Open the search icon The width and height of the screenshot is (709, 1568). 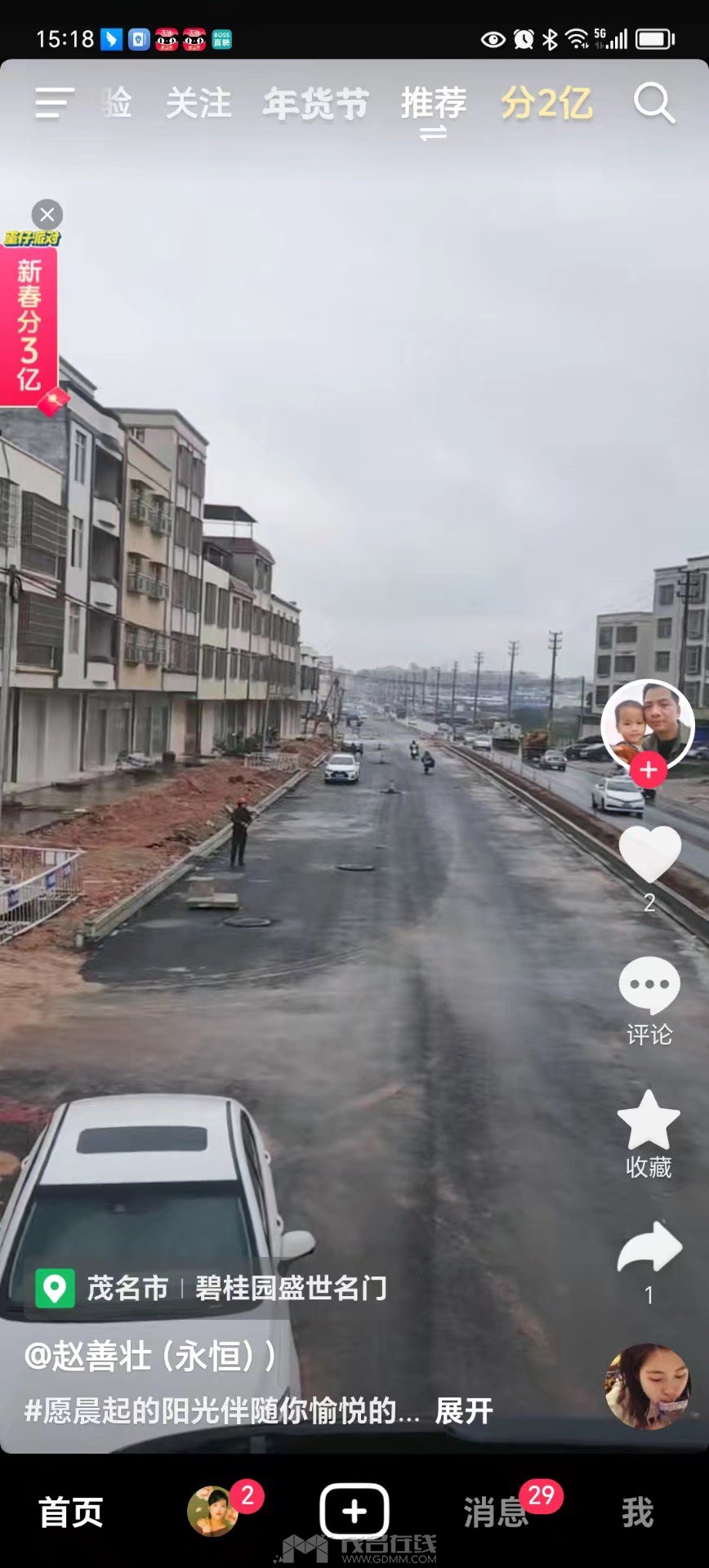[x=654, y=104]
